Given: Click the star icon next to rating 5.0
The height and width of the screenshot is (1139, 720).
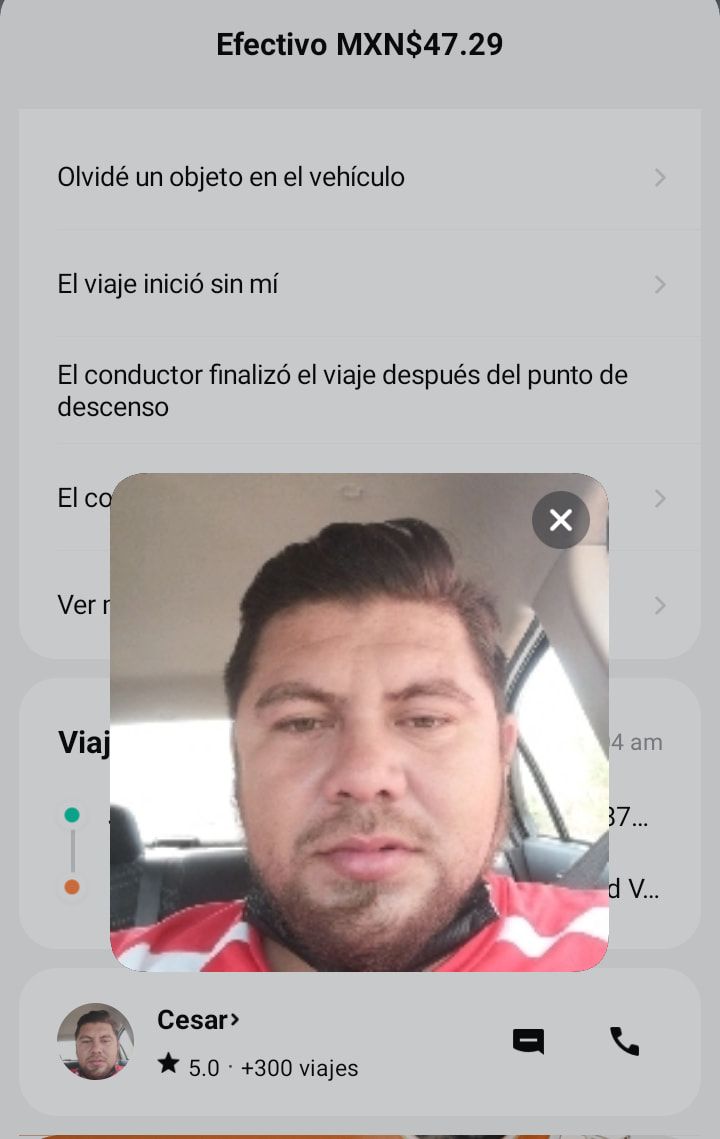Looking at the screenshot, I should [168, 1065].
